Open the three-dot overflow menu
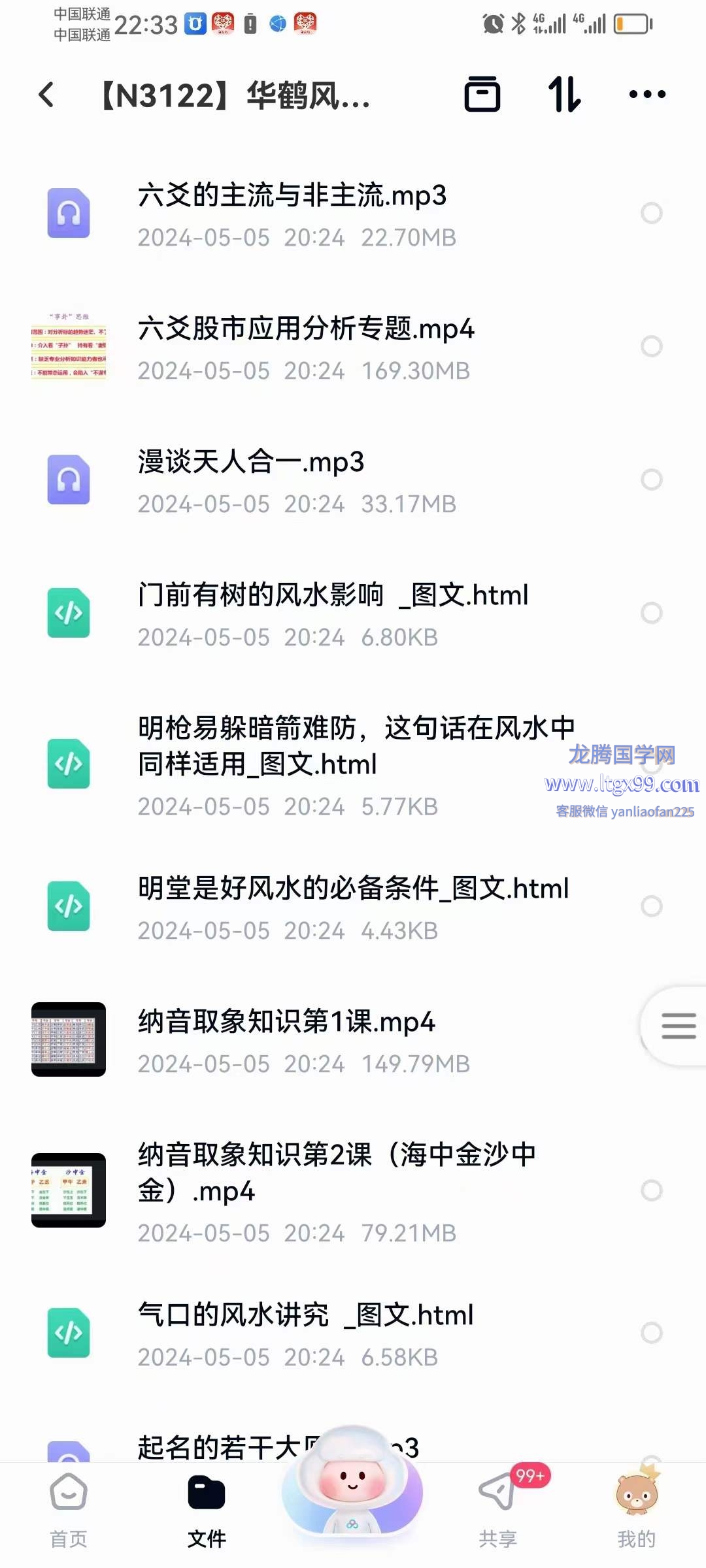This screenshot has width=706, height=1568. point(647,94)
